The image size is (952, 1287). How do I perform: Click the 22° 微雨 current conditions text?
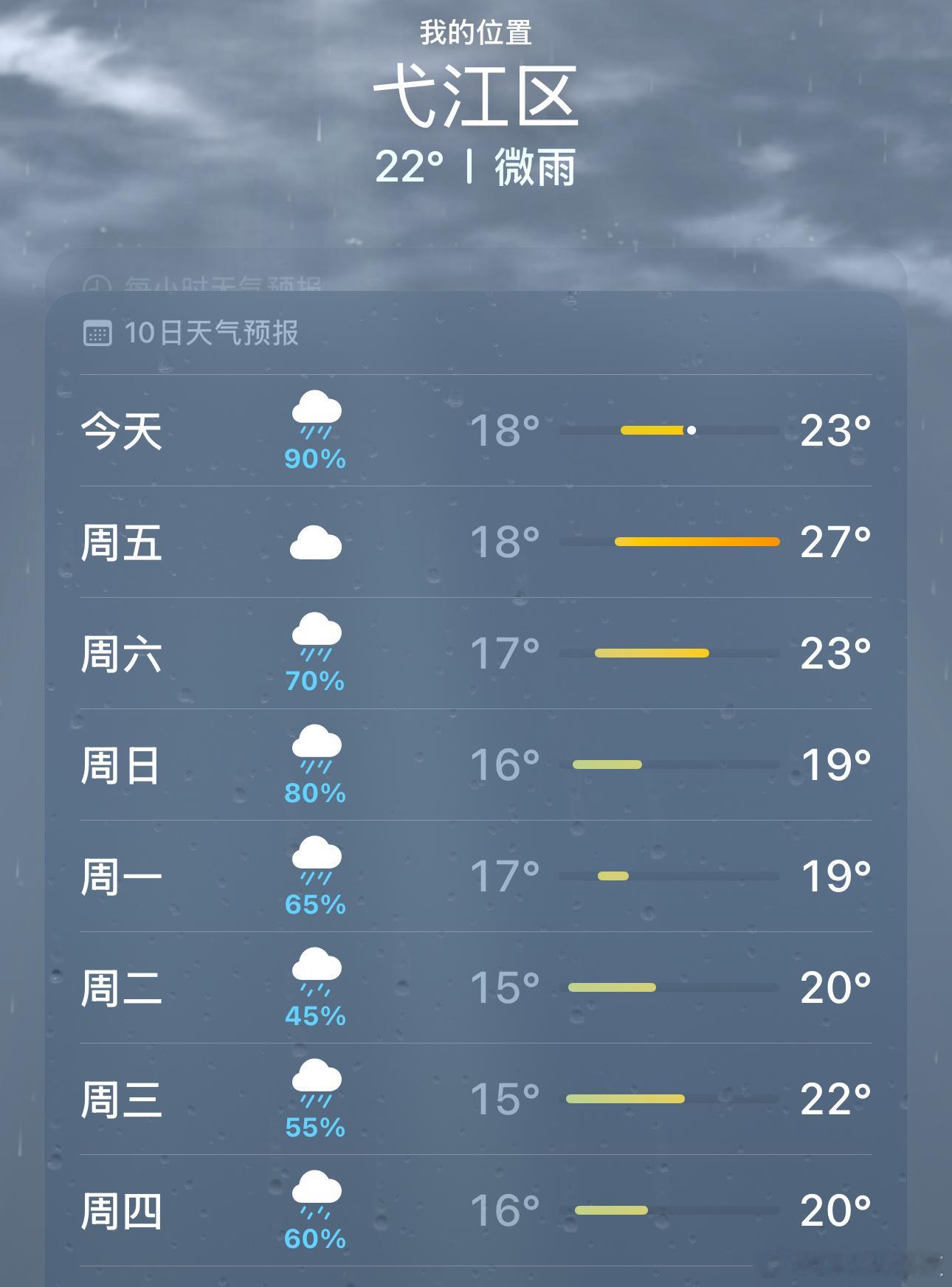tap(476, 168)
